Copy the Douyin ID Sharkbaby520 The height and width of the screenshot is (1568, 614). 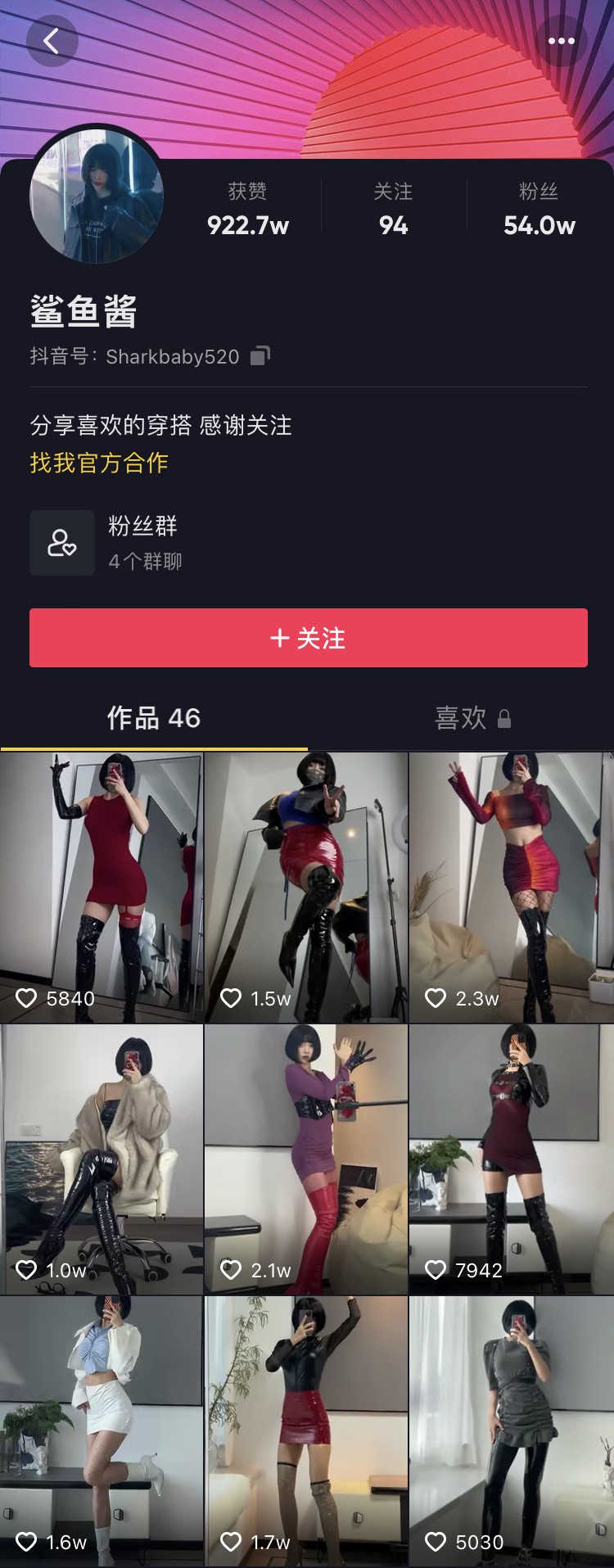click(260, 356)
